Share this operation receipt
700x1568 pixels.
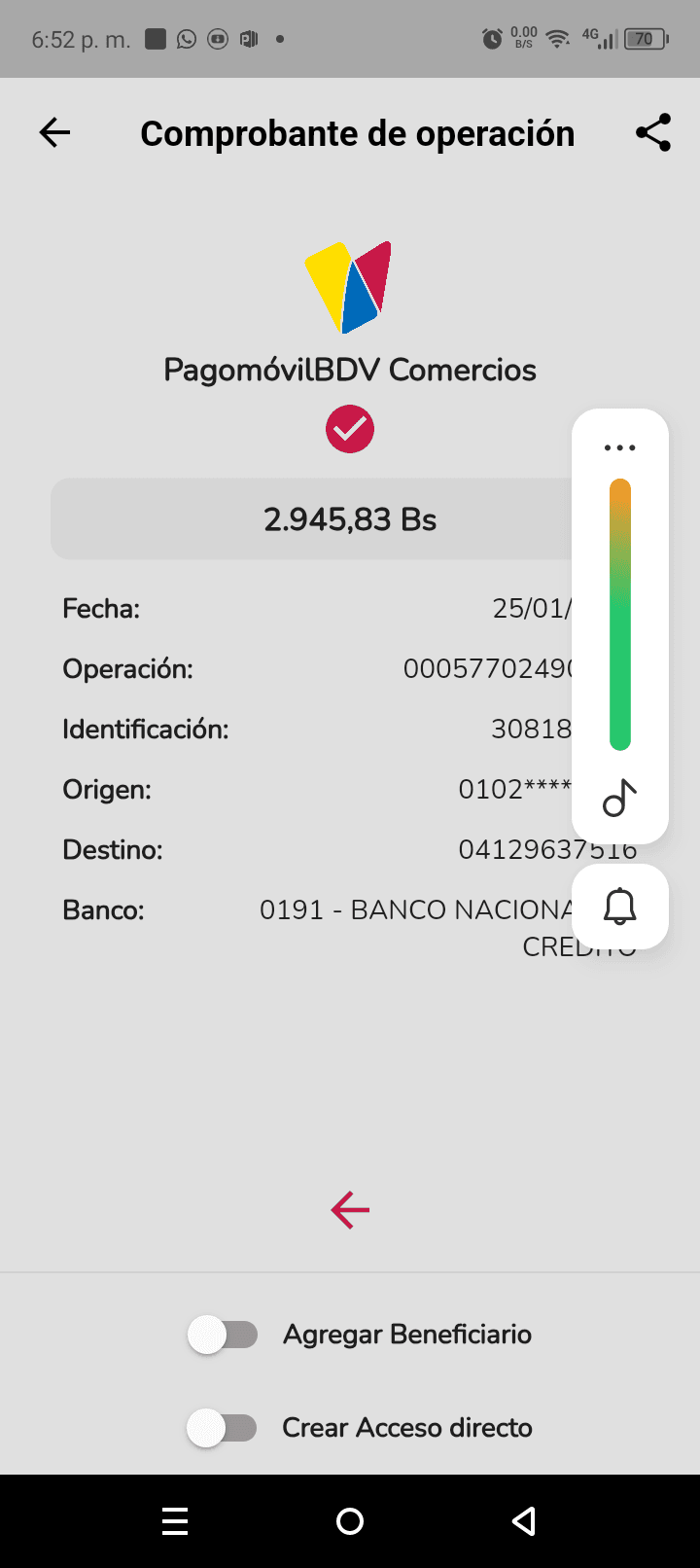coord(653,132)
